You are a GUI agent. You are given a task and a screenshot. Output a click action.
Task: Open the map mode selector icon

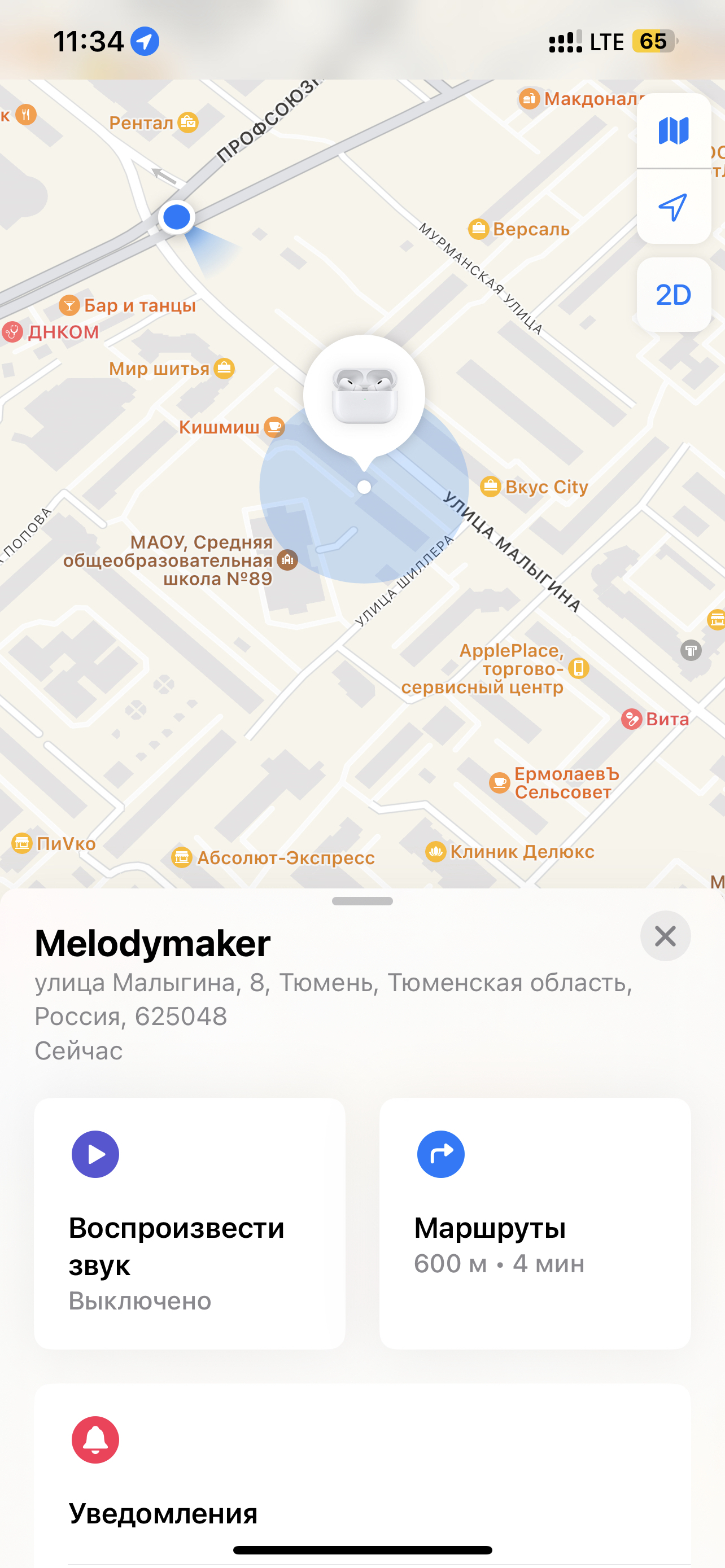pos(673,131)
